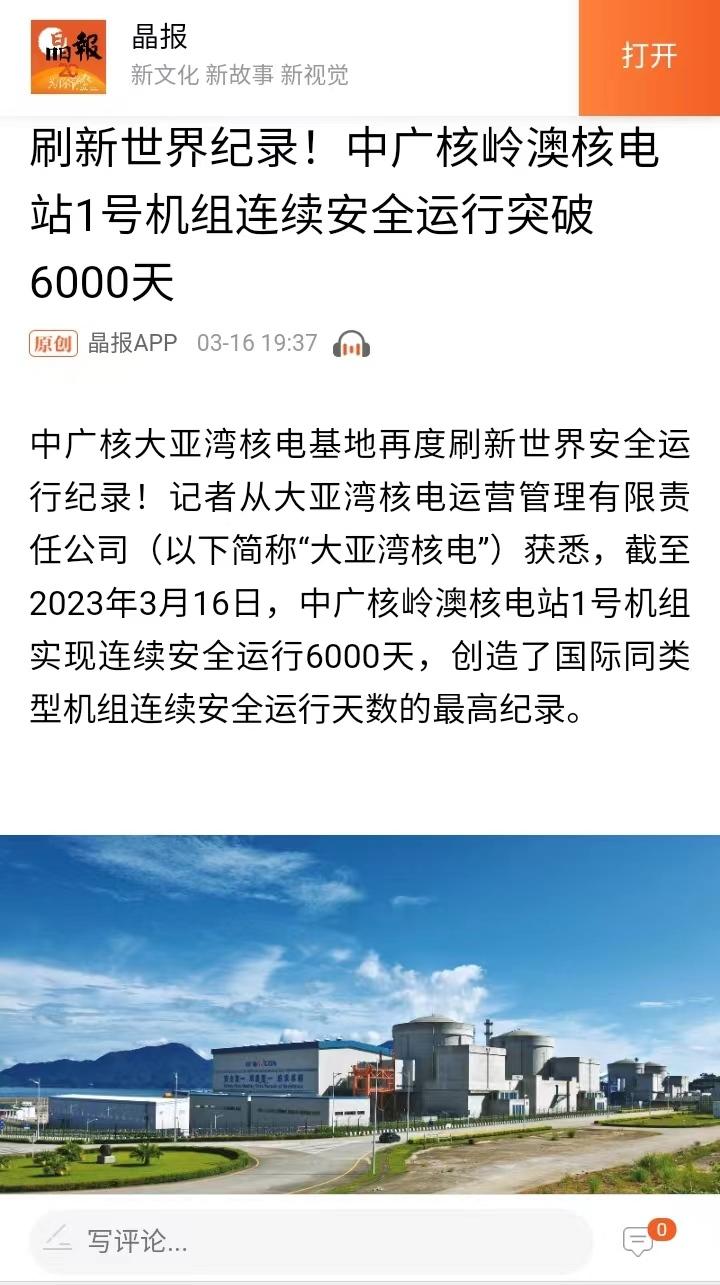Image resolution: width=720 pixels, height=1285 pixels.
Task: View the nuclear power station photo
Action: pyautogui.click(x=360, y=1014)
